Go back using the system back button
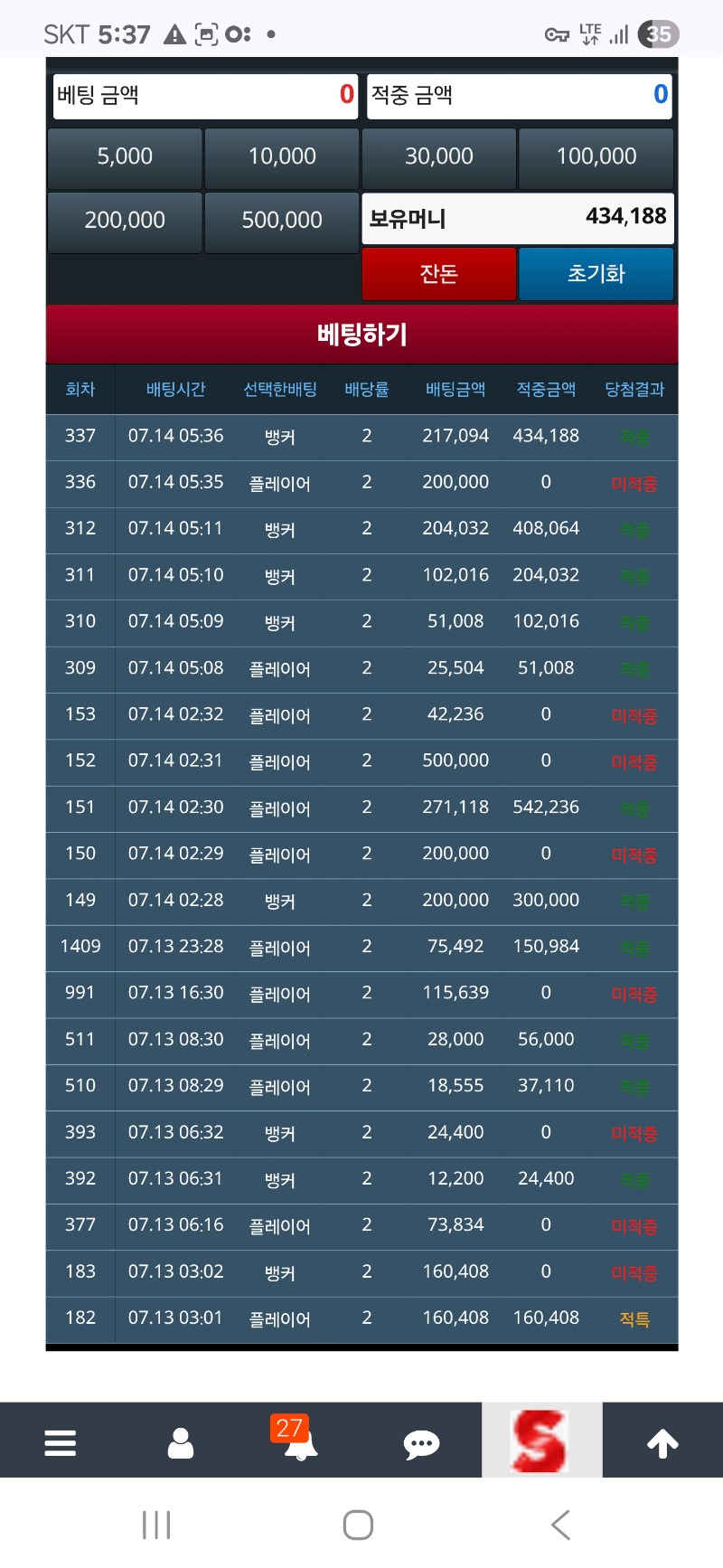 [561, 1525]
